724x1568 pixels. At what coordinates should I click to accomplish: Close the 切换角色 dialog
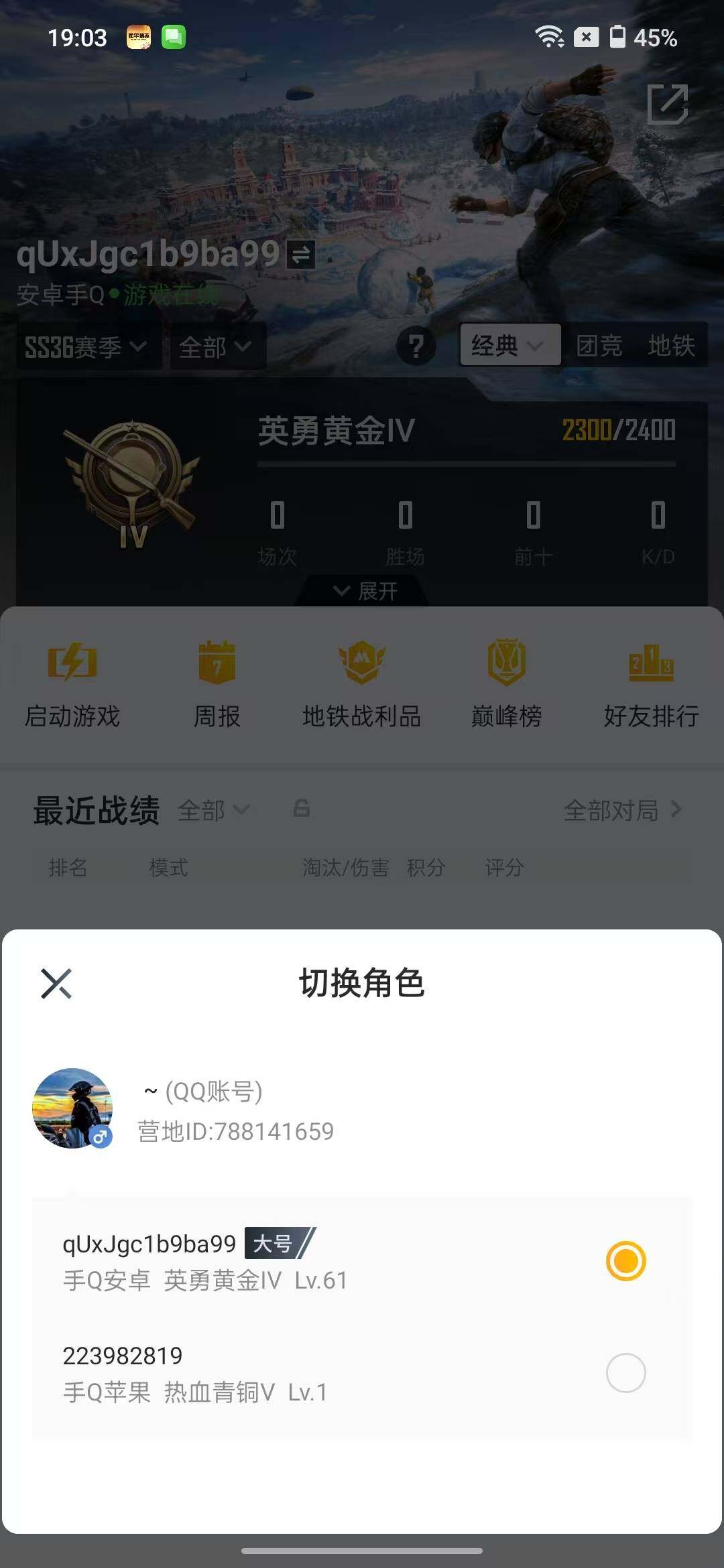click(57, 984)
